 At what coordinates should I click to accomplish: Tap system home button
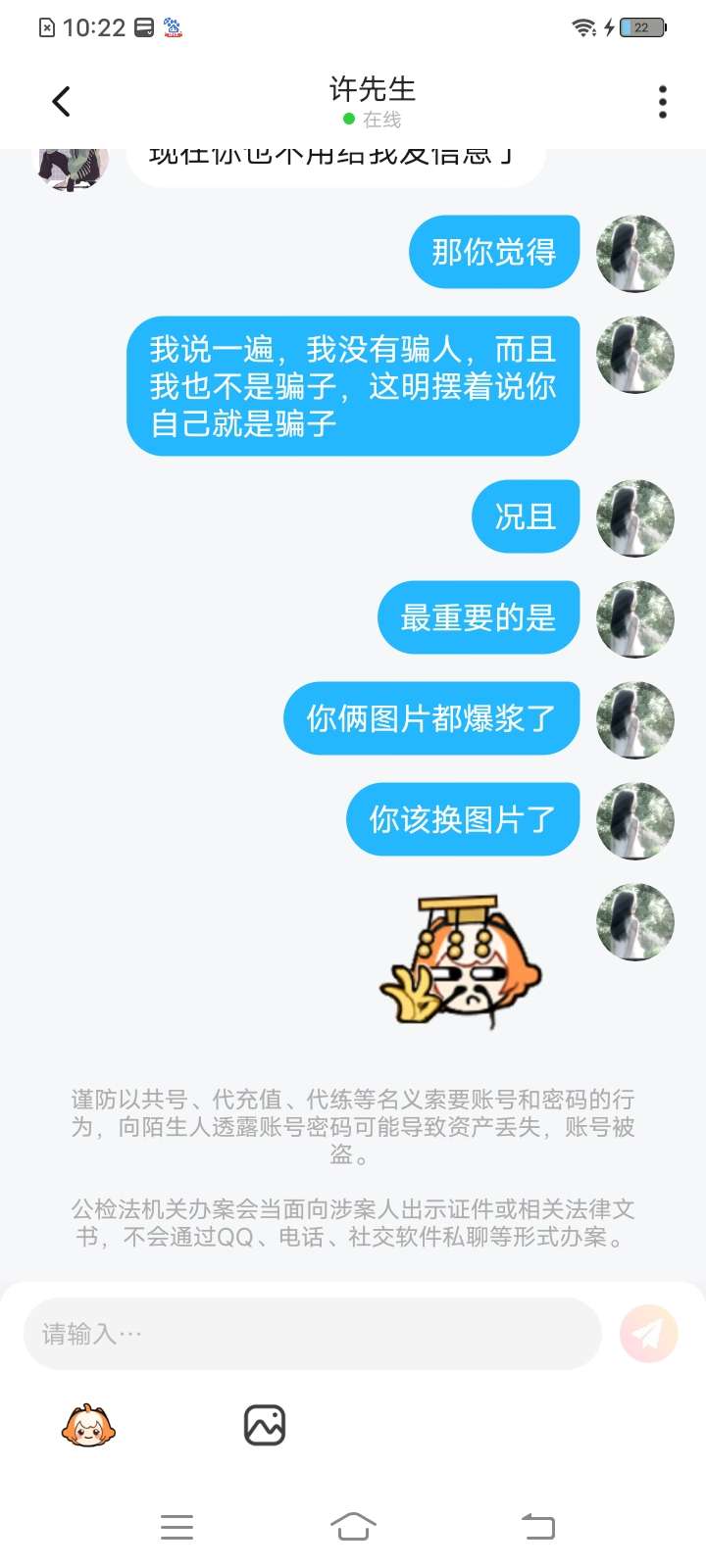coord(353,1526)
